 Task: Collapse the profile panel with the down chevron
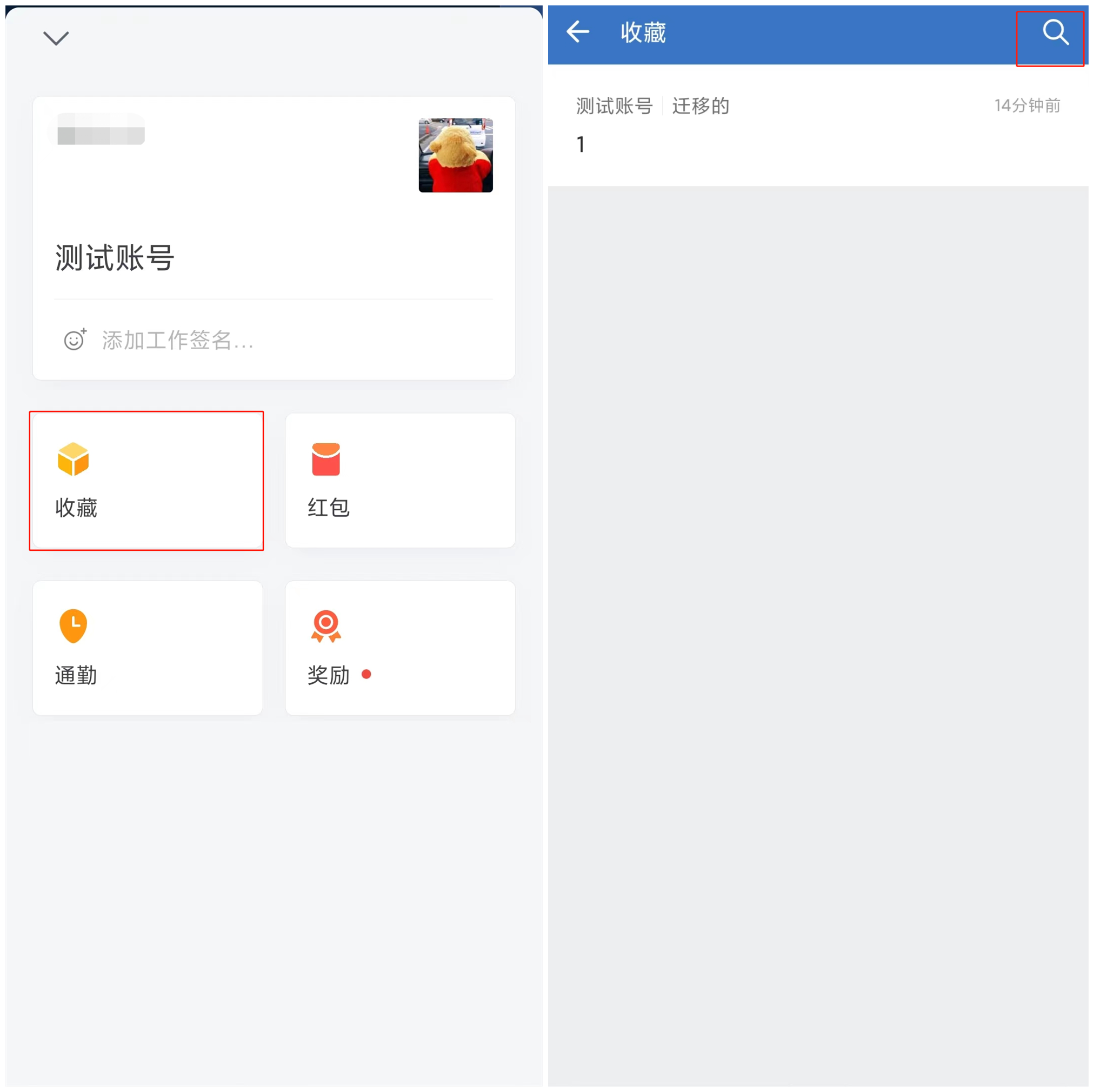(x=56, y=38)
